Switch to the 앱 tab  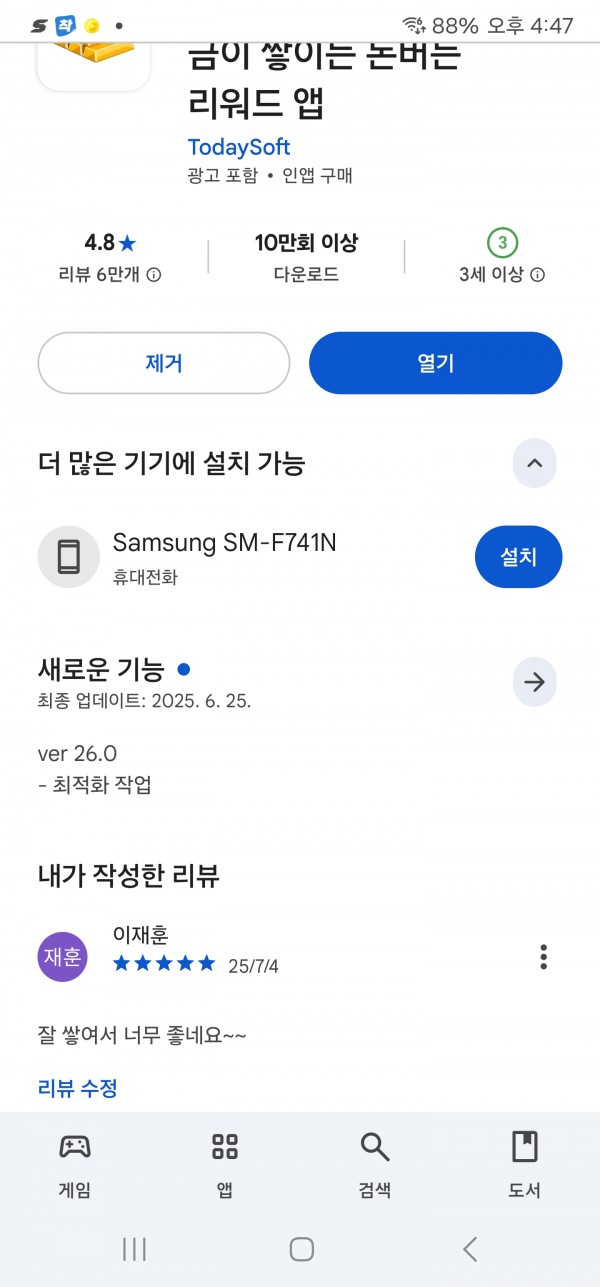click(225, 1165)
